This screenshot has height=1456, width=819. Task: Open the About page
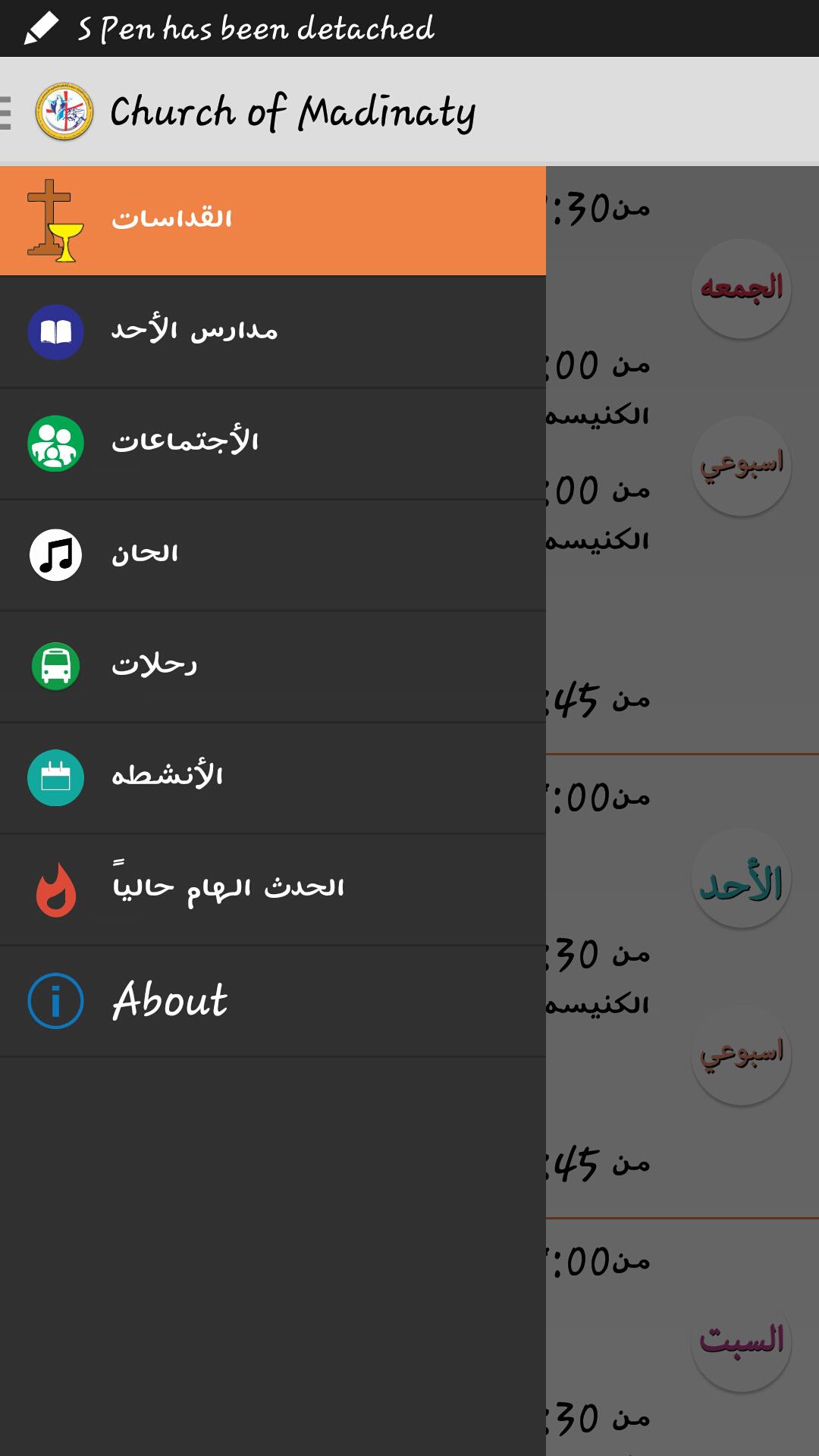[273, 1000]
